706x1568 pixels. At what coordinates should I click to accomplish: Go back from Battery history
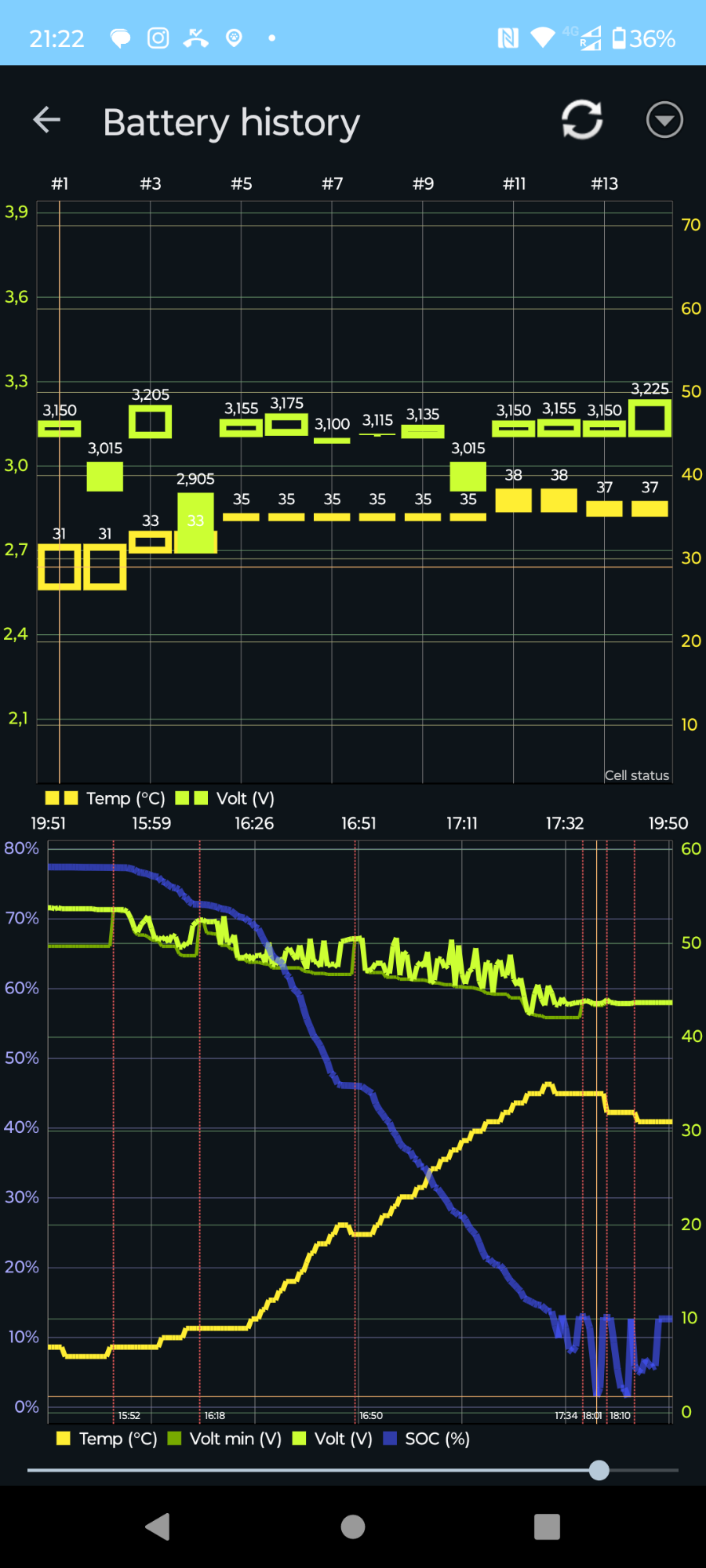click(x=47, y=120)
